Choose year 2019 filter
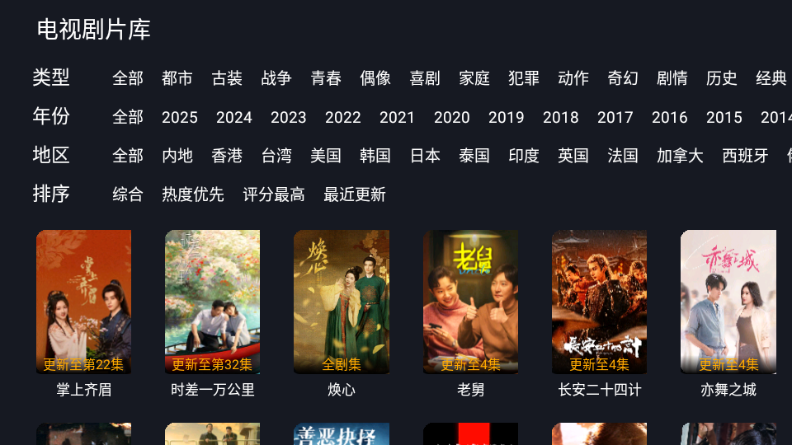The width and height of the screenshot is (792, 445). (x=506, y=117)
